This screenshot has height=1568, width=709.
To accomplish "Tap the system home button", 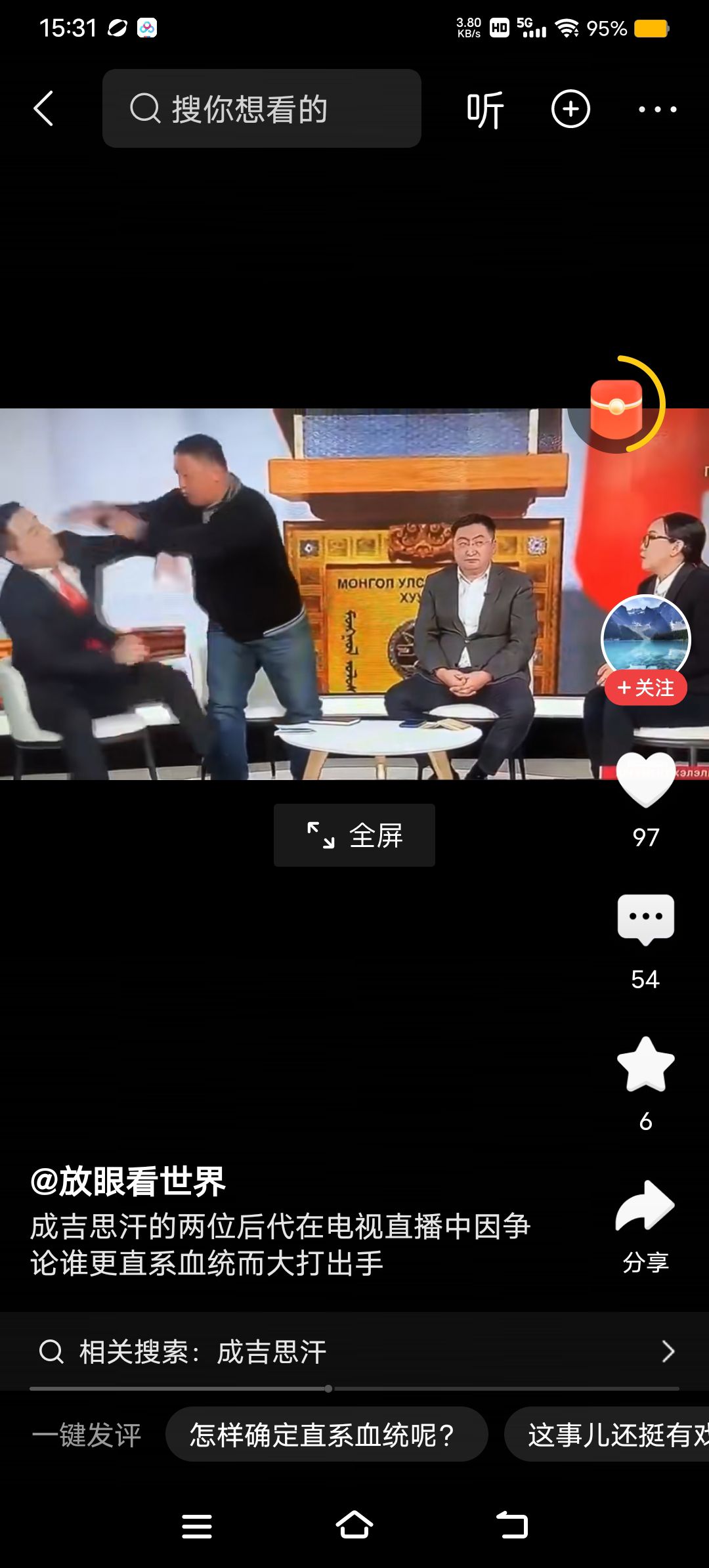I will point(354,1525).
